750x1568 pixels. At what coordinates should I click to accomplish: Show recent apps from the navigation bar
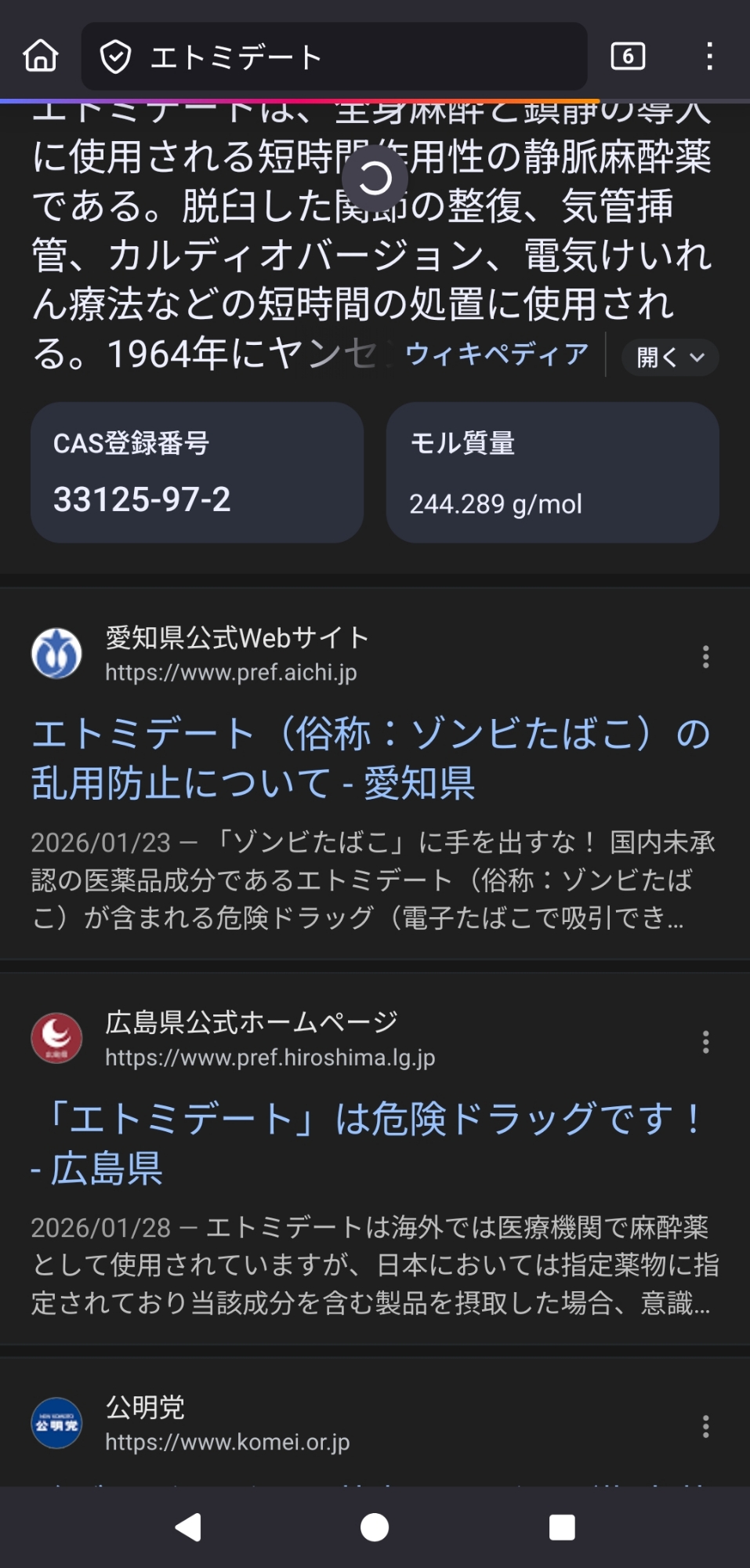click(x=562, y=1527)
